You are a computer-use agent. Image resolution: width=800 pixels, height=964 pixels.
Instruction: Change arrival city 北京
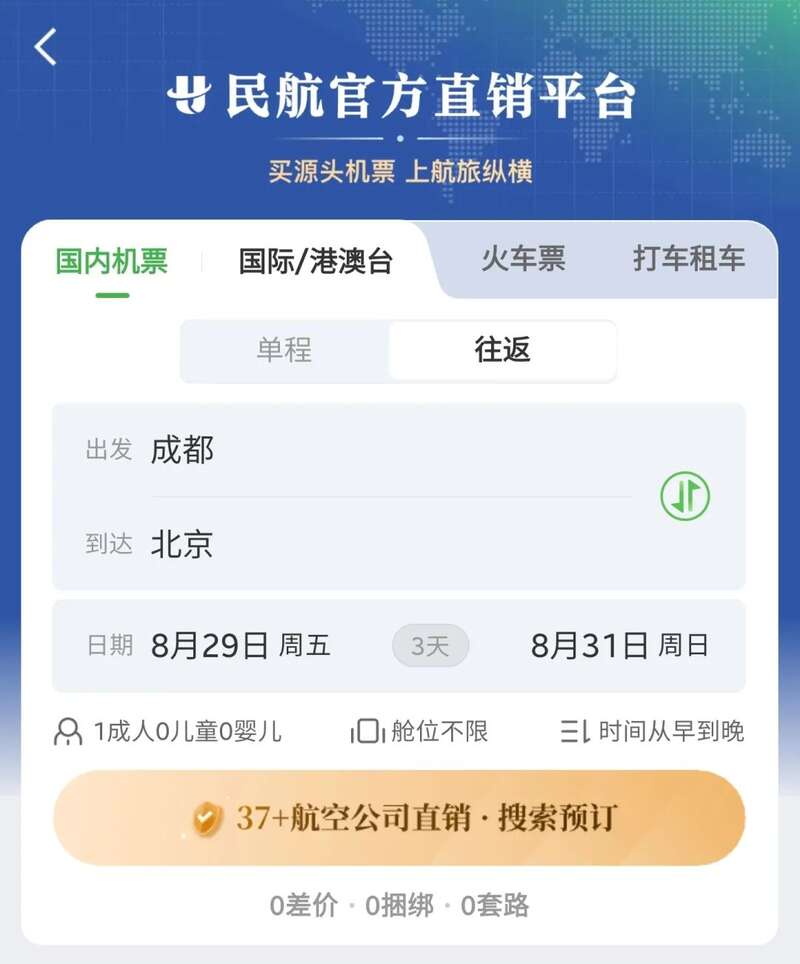click(183, 545)
